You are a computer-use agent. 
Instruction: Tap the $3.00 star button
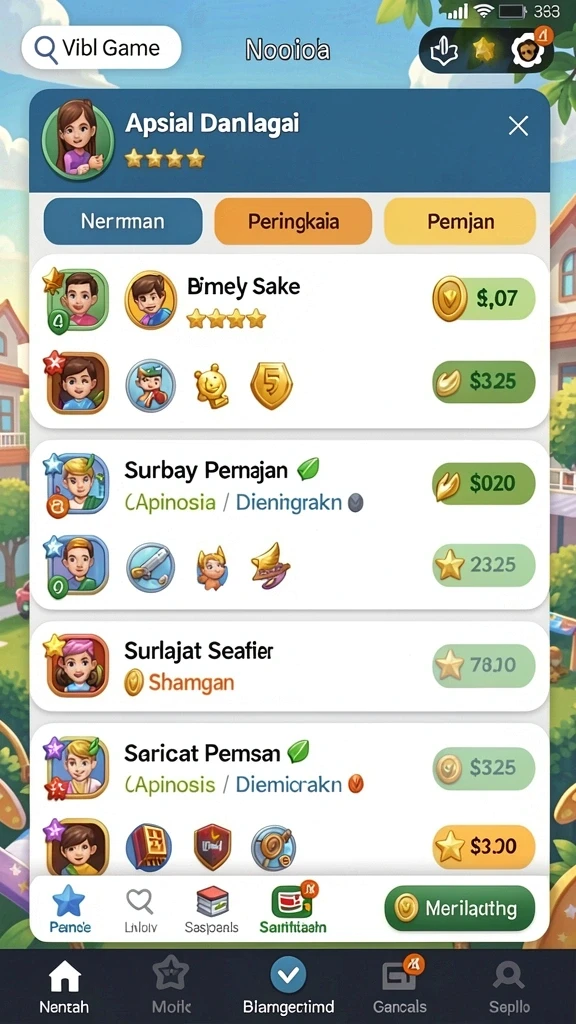click(484, 846)
